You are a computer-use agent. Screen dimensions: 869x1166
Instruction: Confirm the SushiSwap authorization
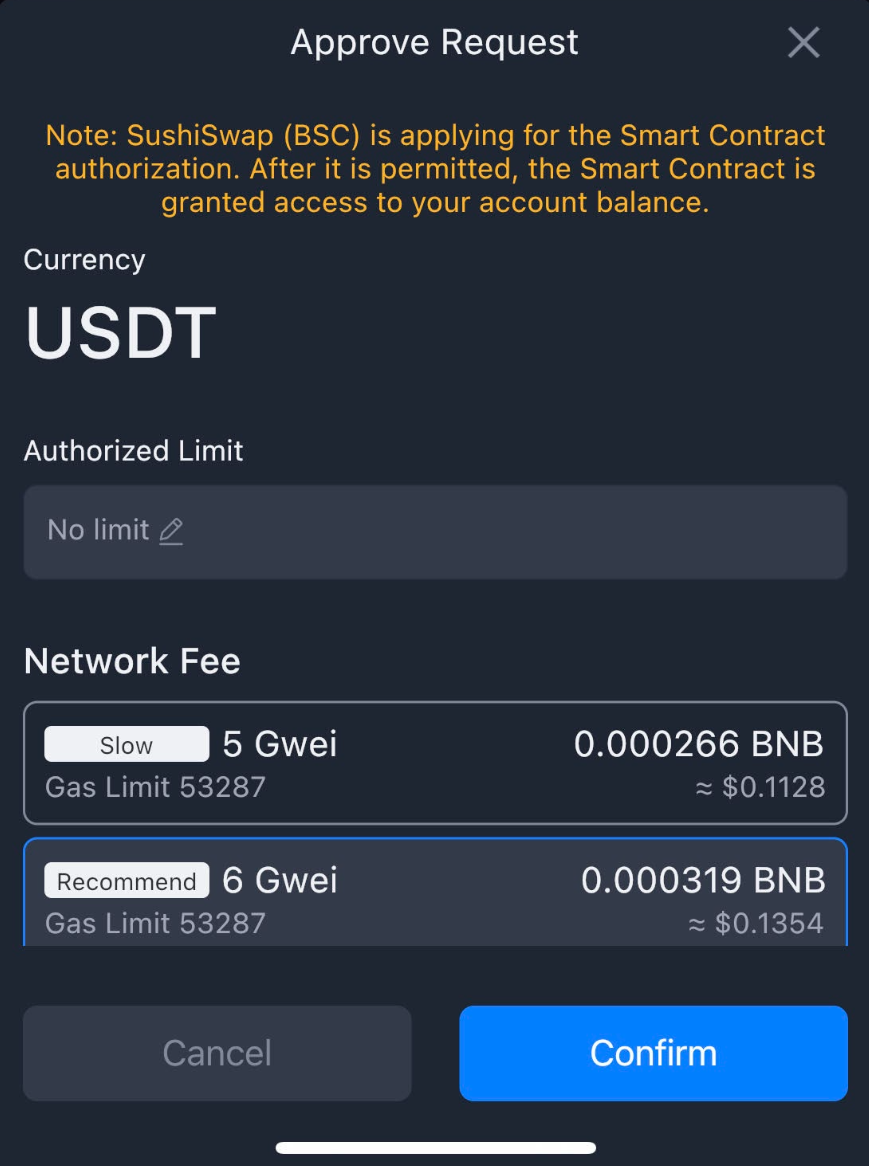653,1053
